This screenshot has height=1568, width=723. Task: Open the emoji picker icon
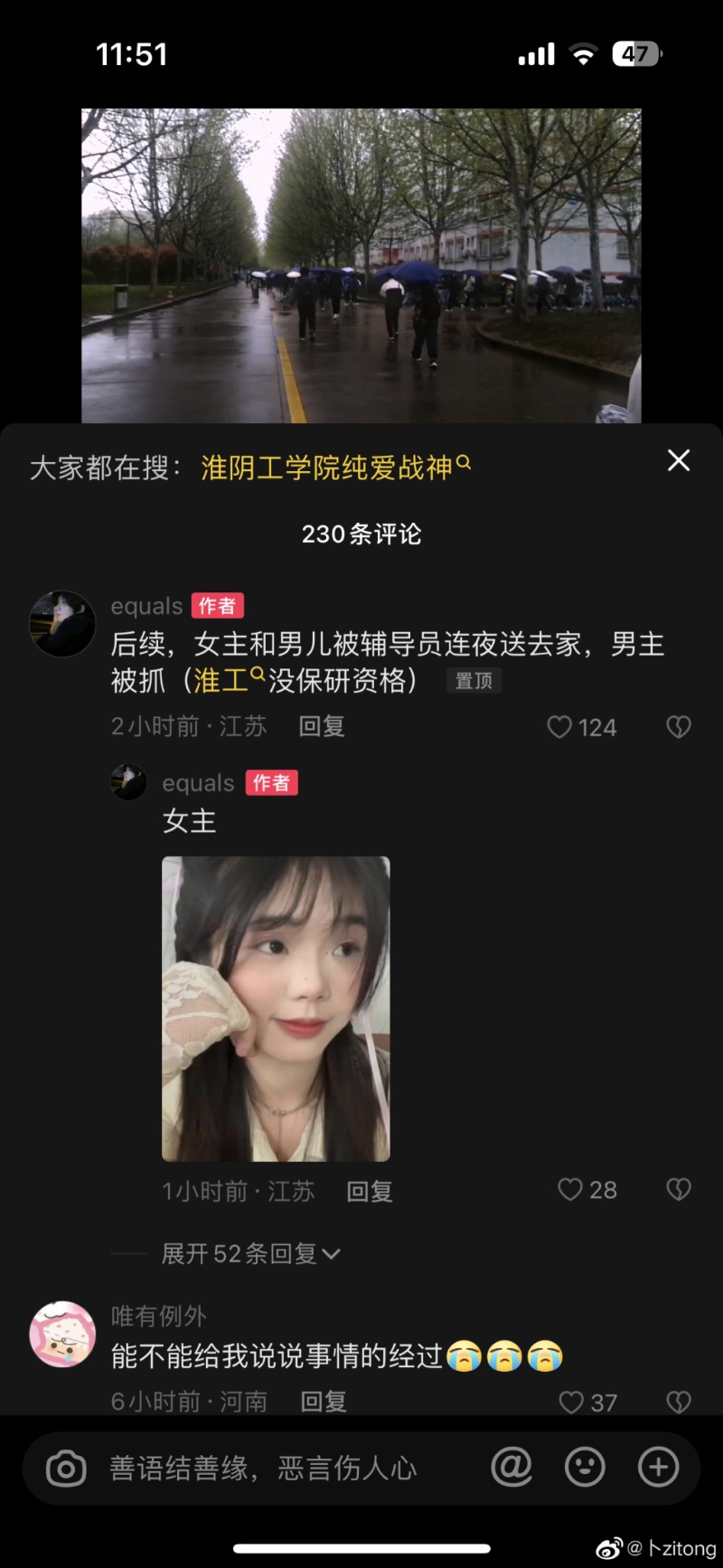tap(584, 1468)
